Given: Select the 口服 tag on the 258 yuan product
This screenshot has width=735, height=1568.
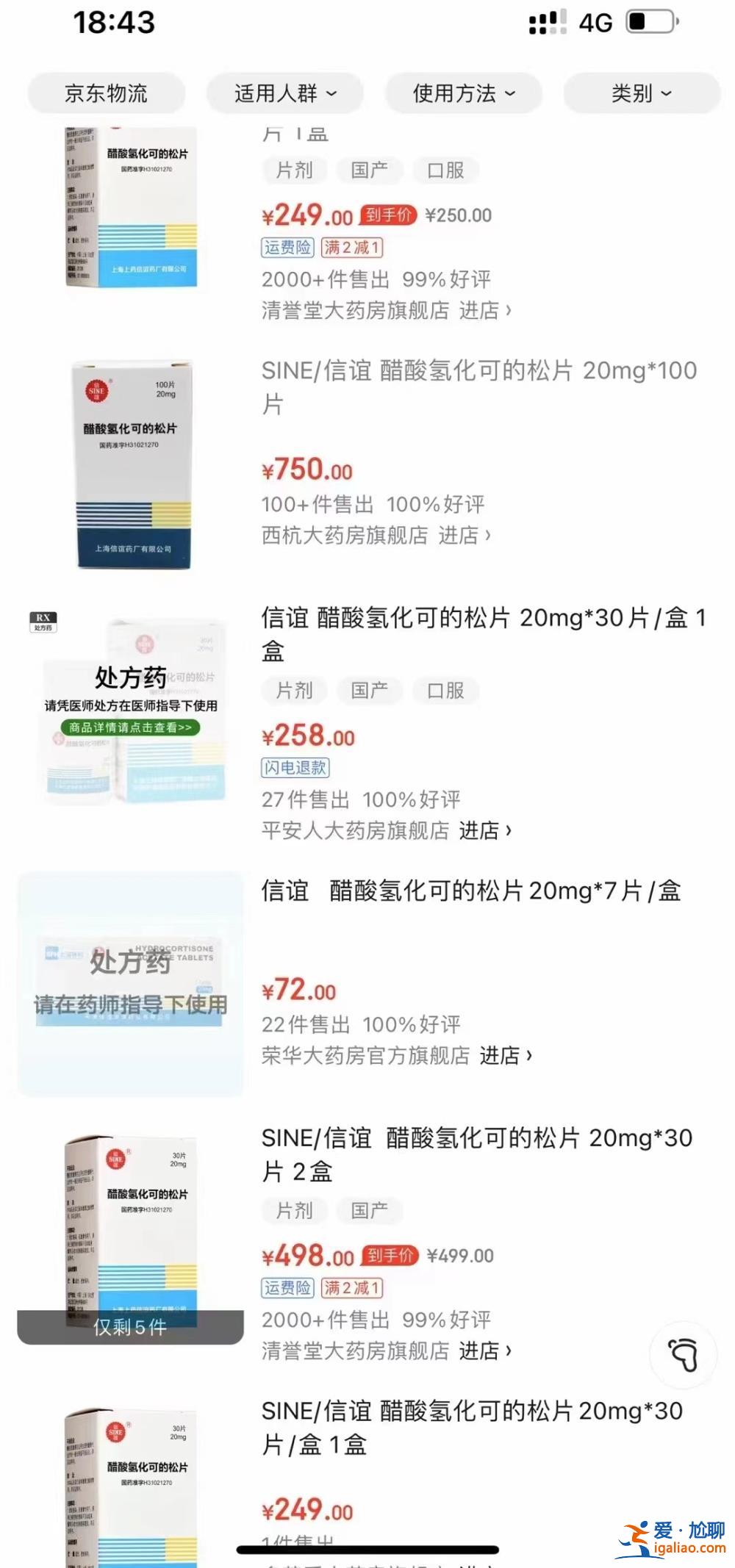Looking at the screenshot, I should 446,691.
